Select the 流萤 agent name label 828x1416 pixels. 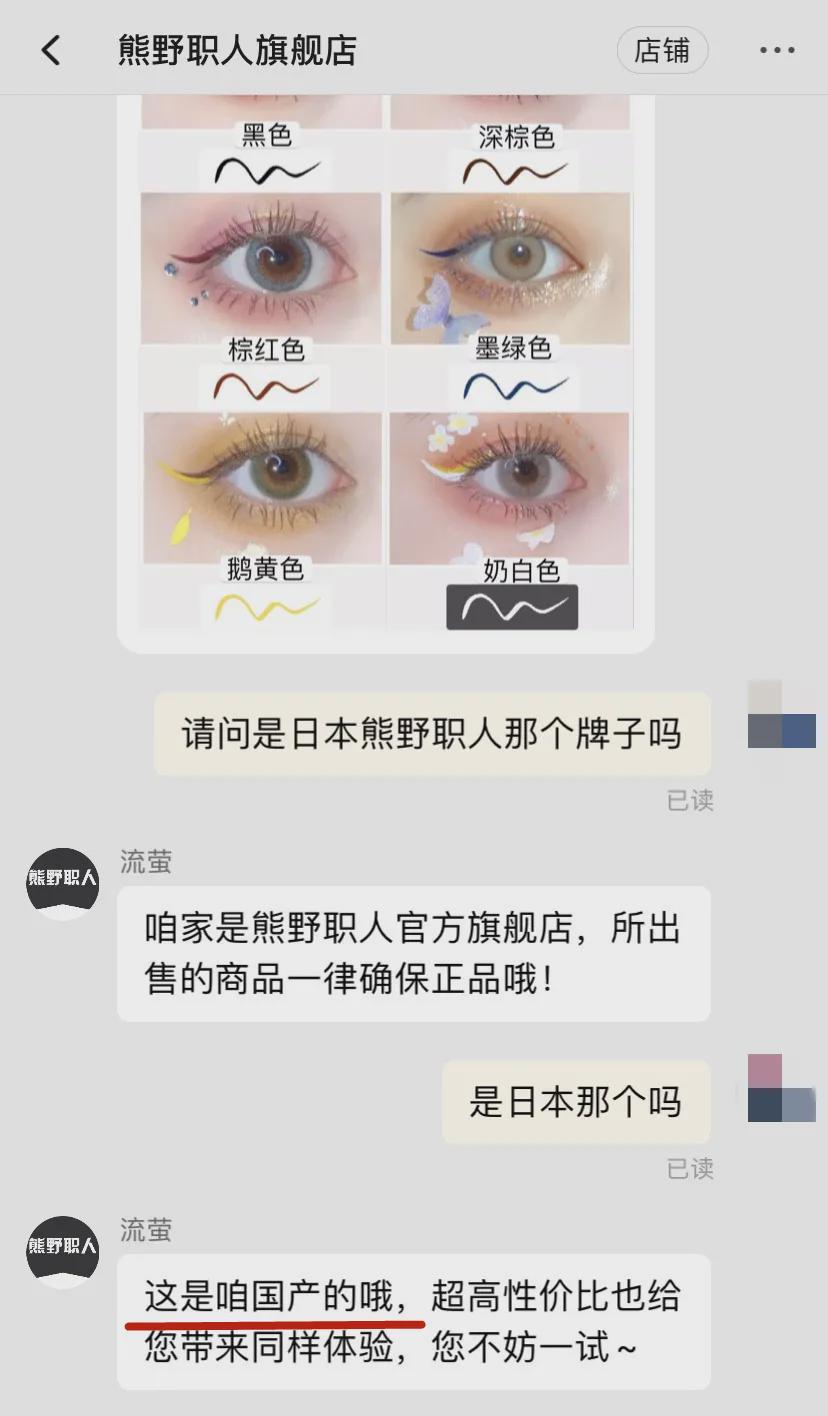pyautogui.click(x=145, y=863)
